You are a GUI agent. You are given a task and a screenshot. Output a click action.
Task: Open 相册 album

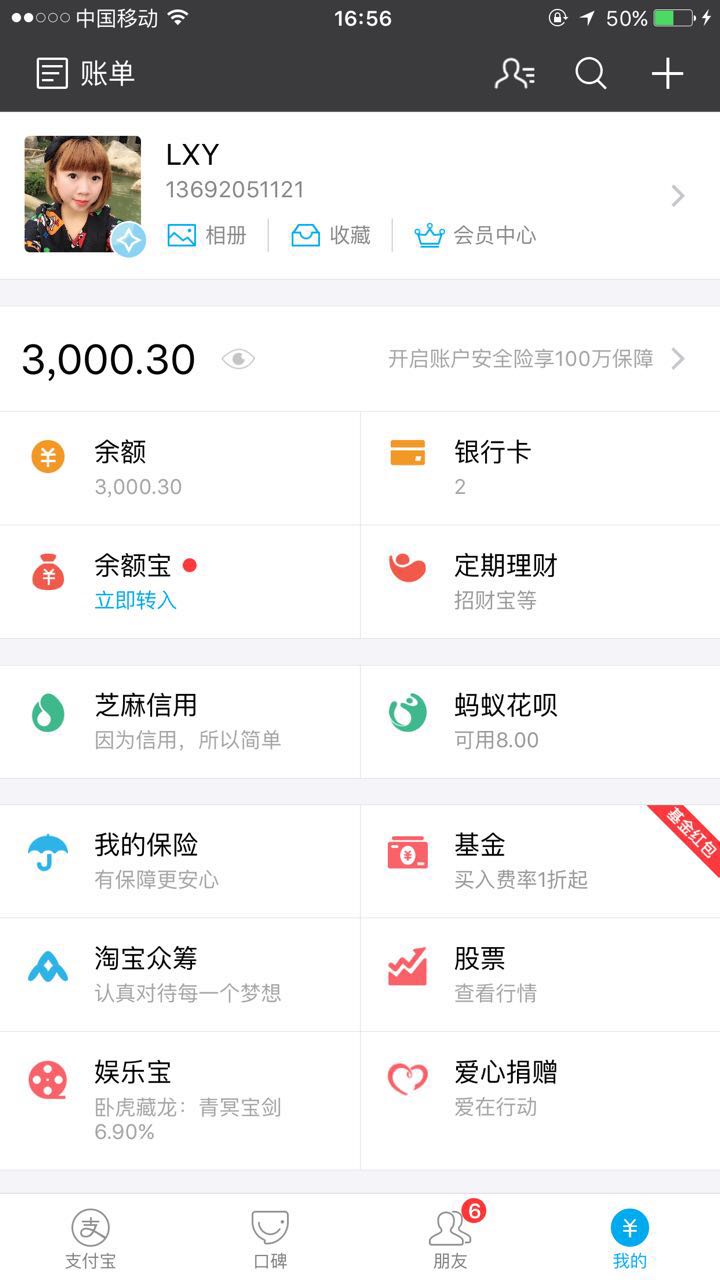point(206,236)
